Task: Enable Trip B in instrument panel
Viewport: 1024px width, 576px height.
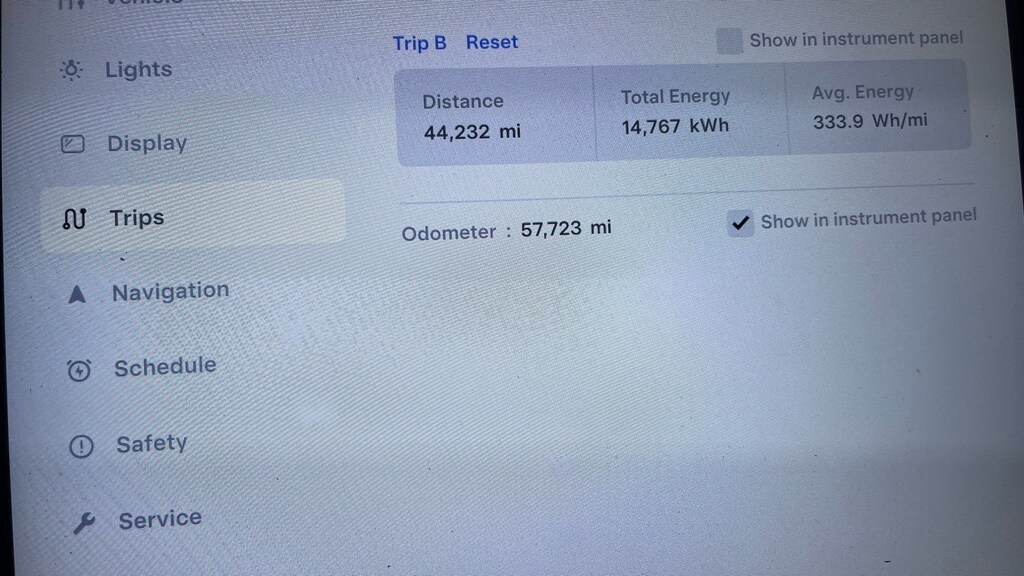Action: [730, 41]
